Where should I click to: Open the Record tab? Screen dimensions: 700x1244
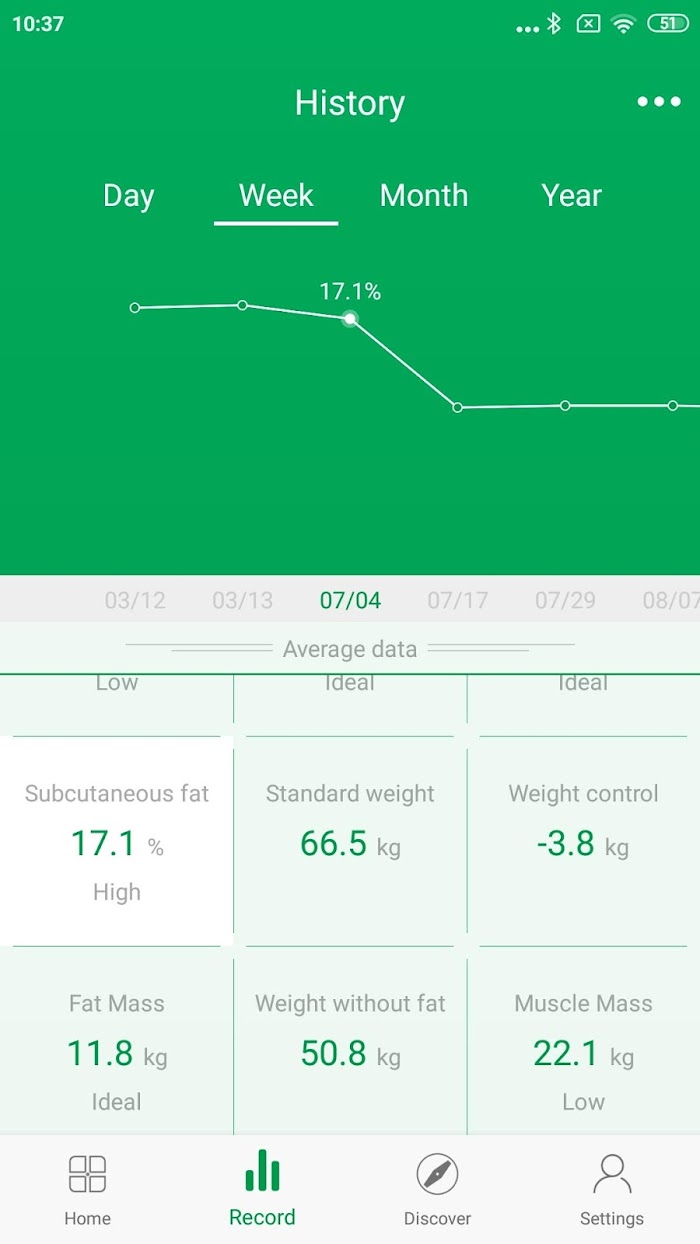point(262,1189)
